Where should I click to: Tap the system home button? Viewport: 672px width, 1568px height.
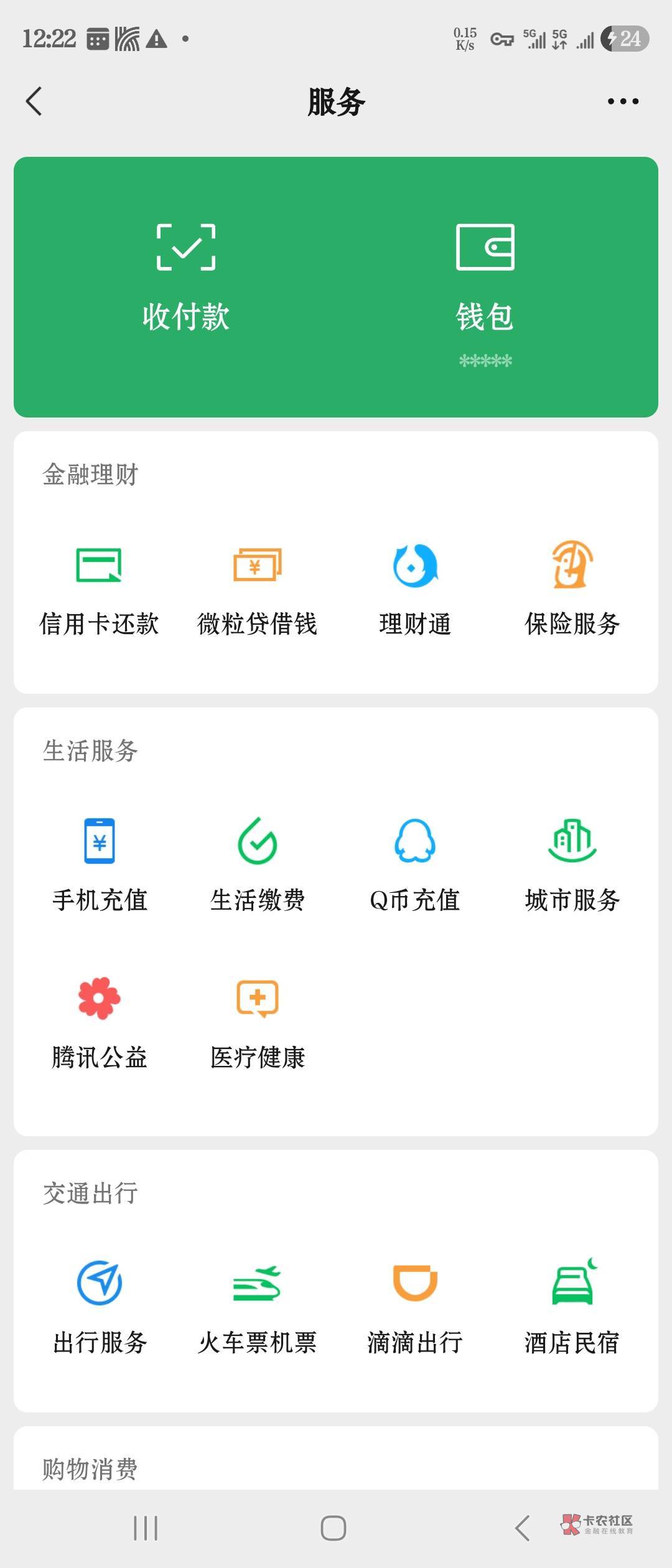[x=334, y=1528]
